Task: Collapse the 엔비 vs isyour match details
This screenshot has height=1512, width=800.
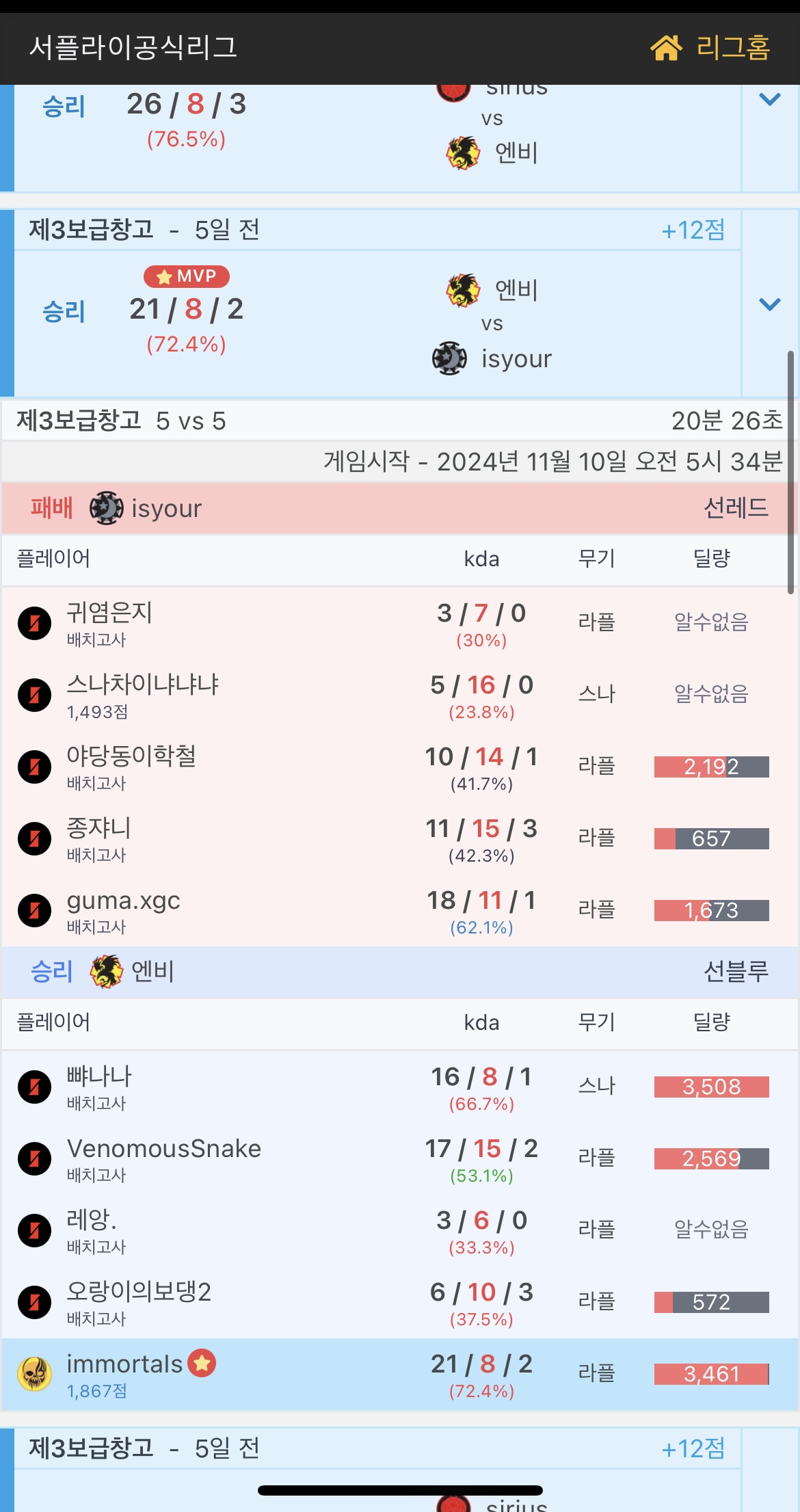Action: pos(770,304)
